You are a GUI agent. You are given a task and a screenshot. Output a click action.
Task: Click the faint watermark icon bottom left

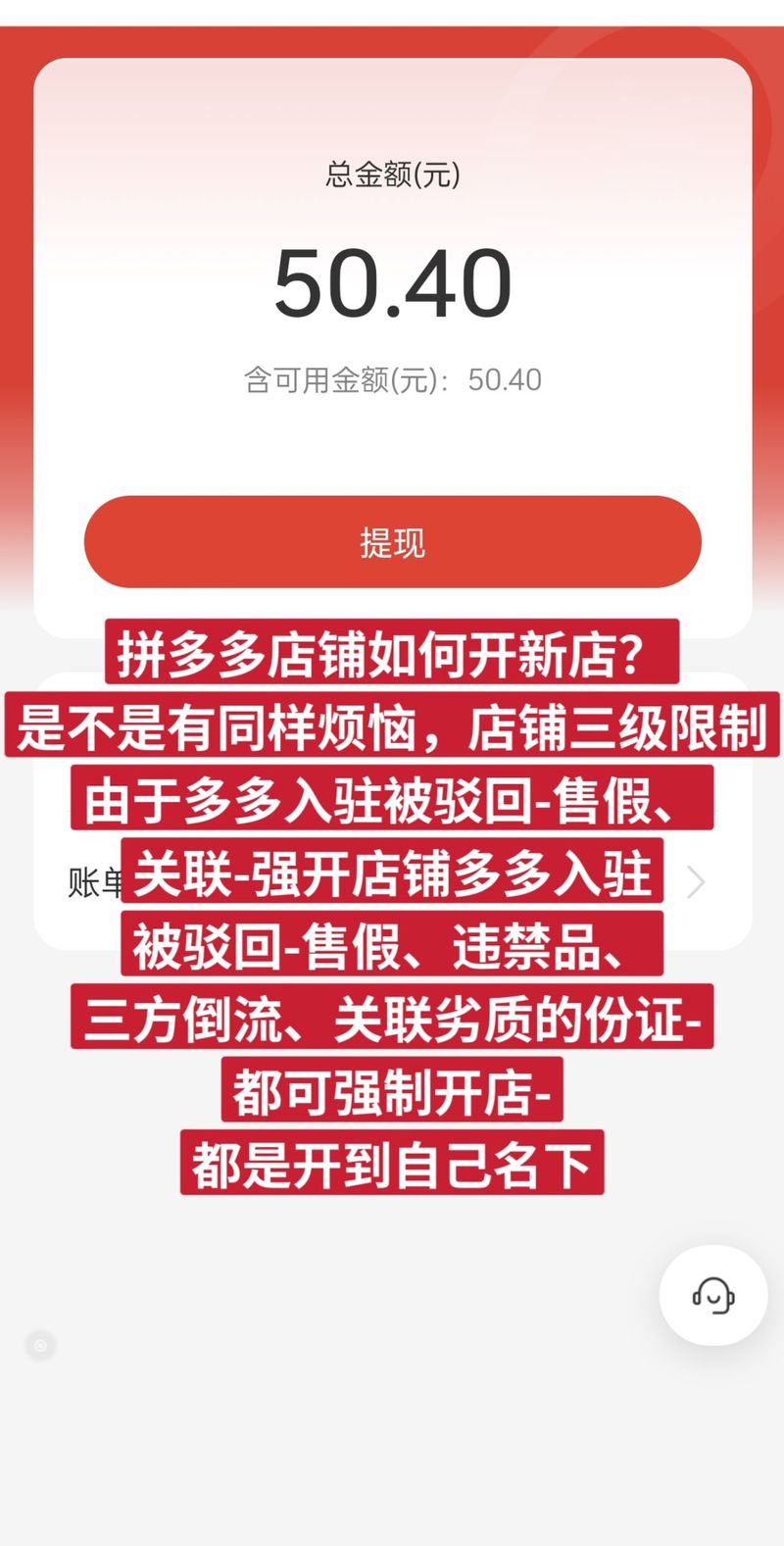(x=41, y=1347)
